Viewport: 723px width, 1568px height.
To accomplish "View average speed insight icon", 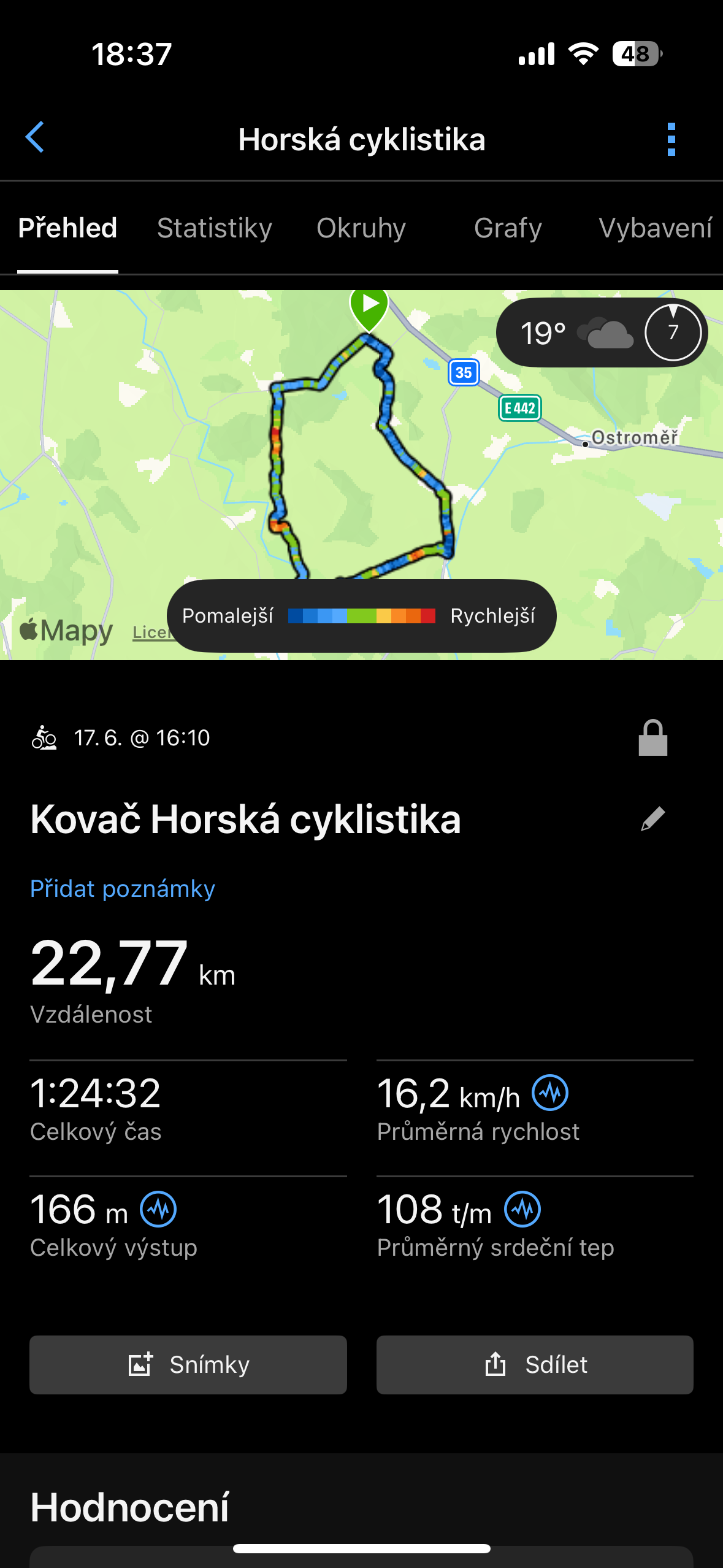I will [550, 1093].
